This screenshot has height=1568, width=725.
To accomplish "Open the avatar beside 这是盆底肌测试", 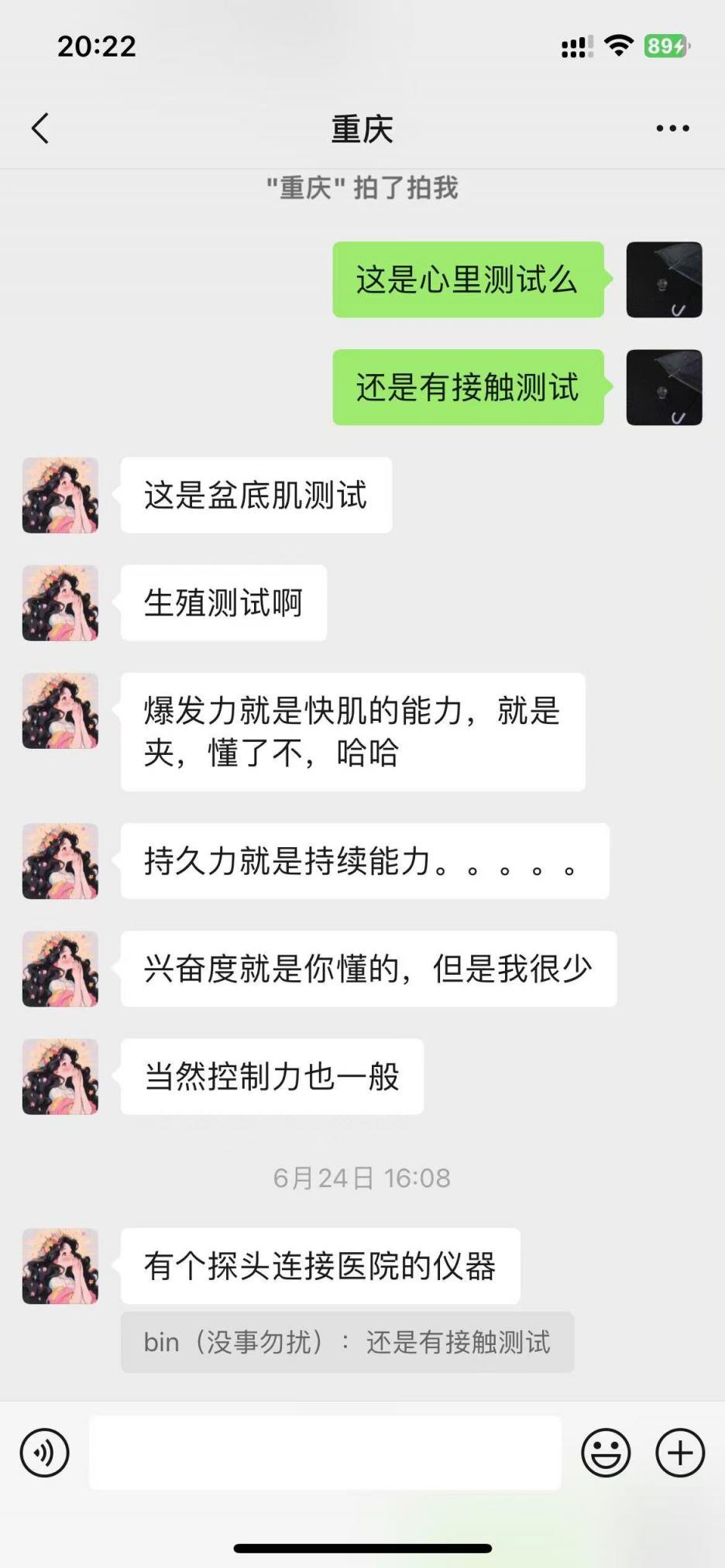I will coord(60,496).
